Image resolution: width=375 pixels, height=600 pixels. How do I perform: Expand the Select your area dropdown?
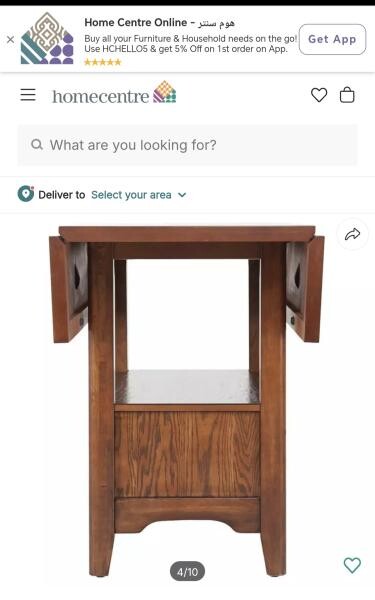click(x=139, y=195)
